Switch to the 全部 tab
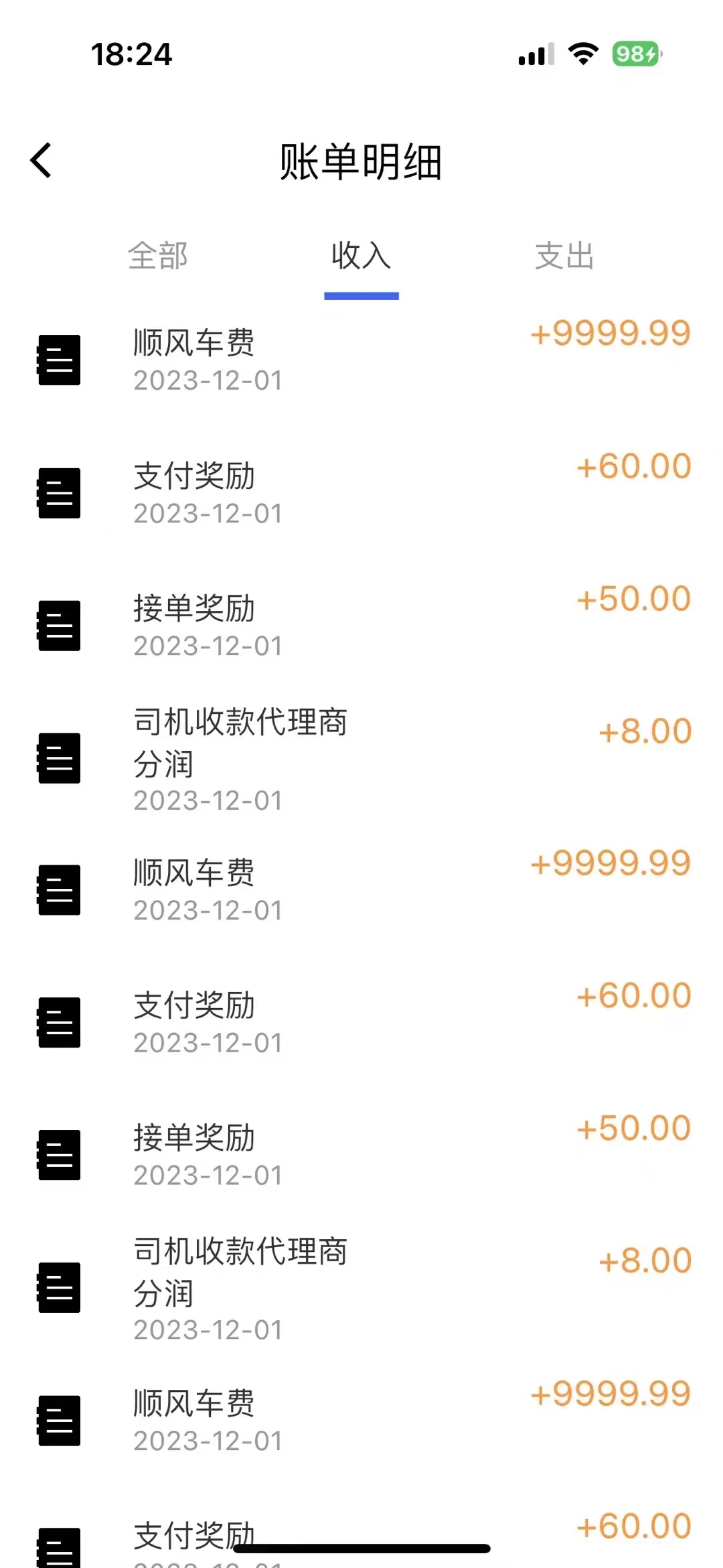723x1568 pixels. [158, 256]
